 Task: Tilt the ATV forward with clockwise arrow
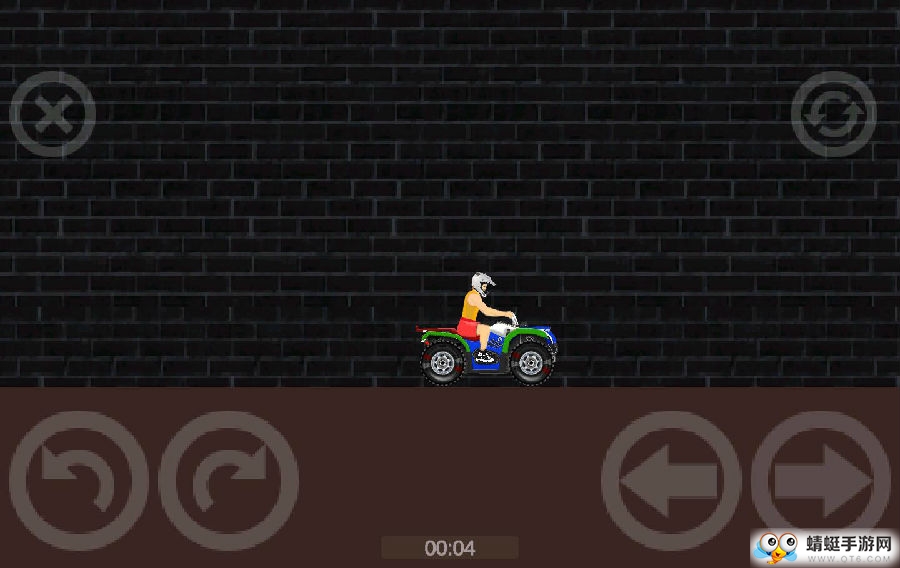click(229, 481)
